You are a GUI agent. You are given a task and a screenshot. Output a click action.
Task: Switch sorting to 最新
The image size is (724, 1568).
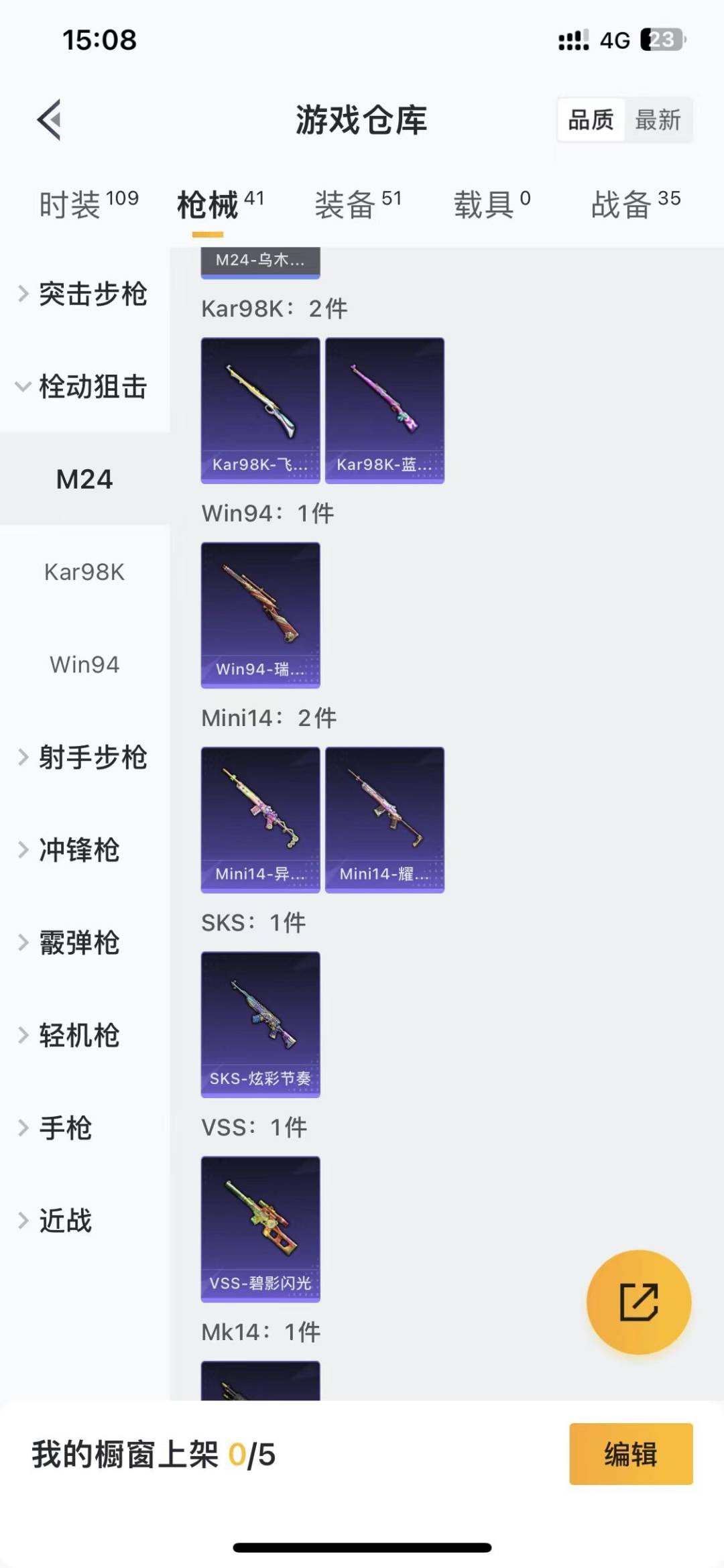660,121
